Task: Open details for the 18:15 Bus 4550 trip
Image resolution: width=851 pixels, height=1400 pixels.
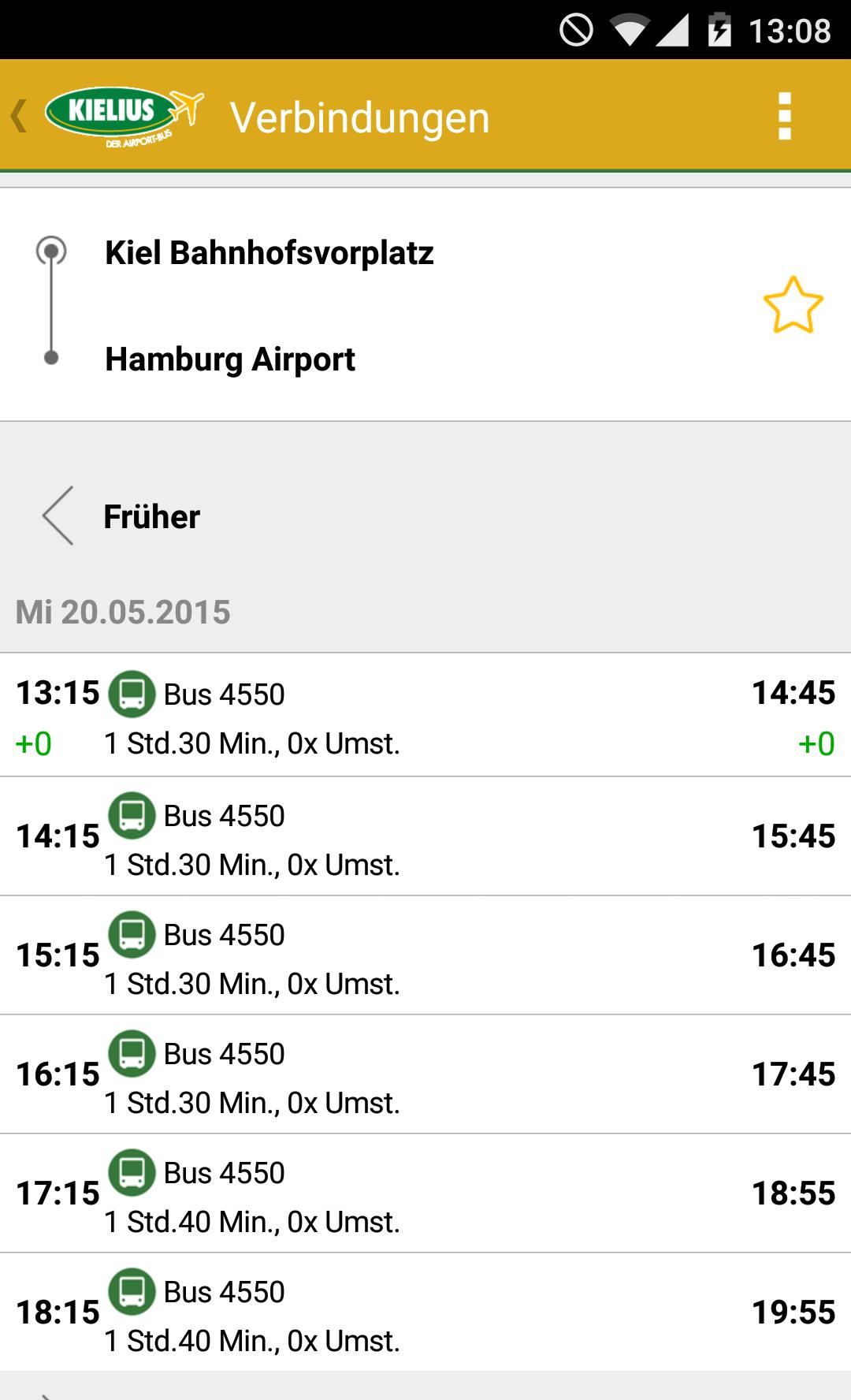Action: pyautogui.click(x=425, y=1312)
